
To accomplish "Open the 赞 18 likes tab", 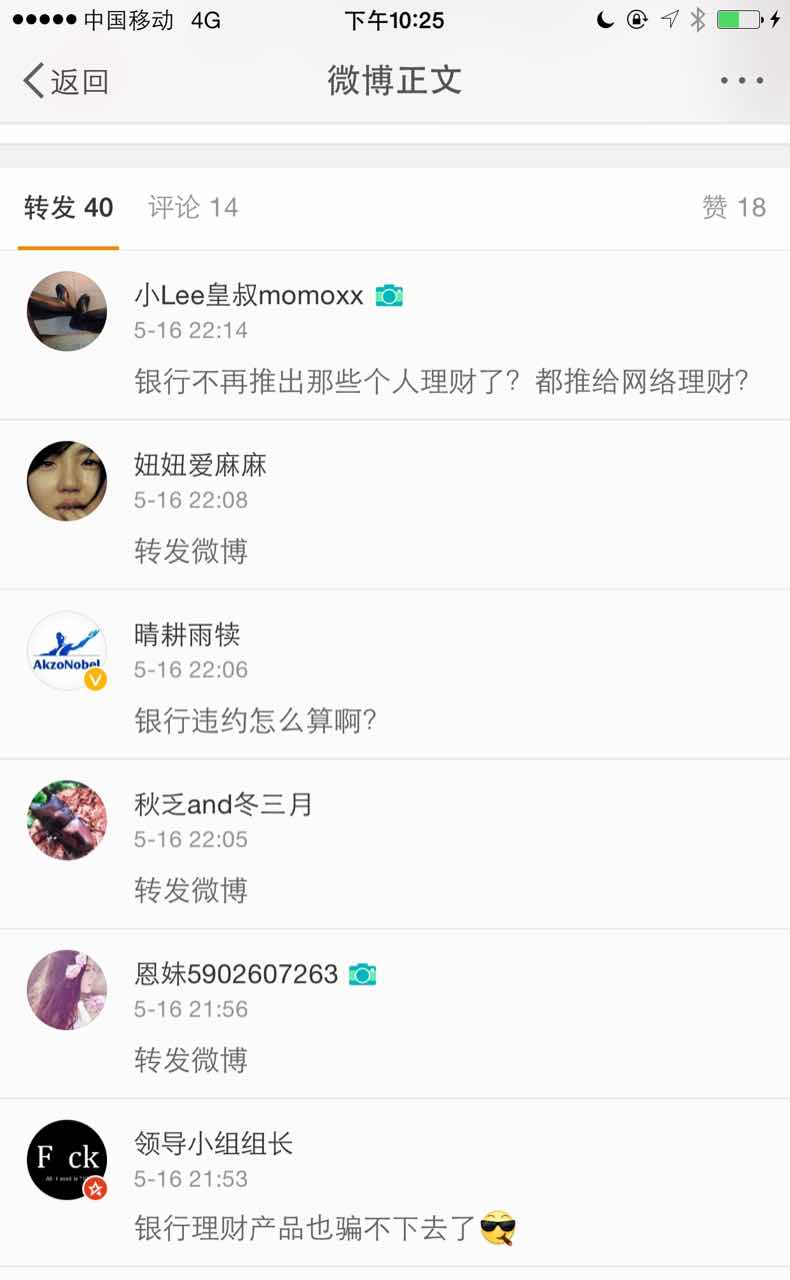I will (x=733, y=206).
